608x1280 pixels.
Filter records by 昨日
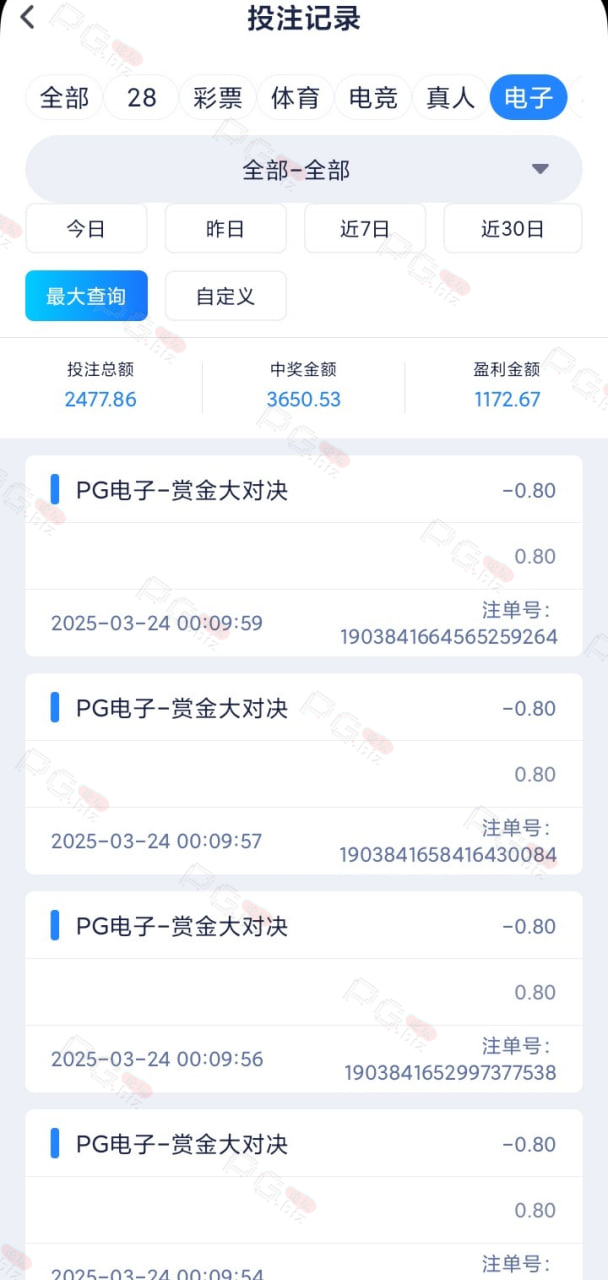click(x=226, y=228)
